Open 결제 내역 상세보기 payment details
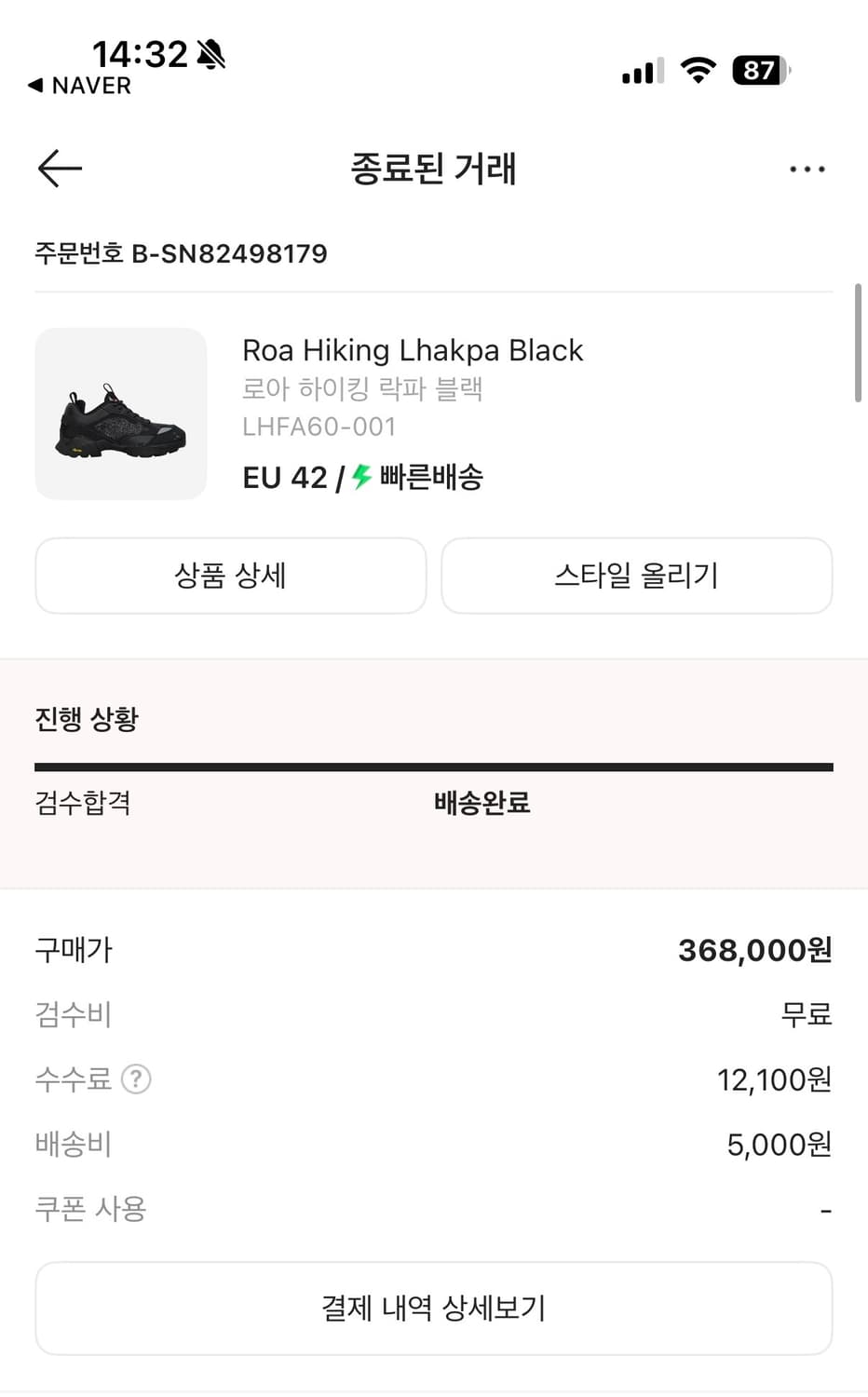 (433, 1308)
